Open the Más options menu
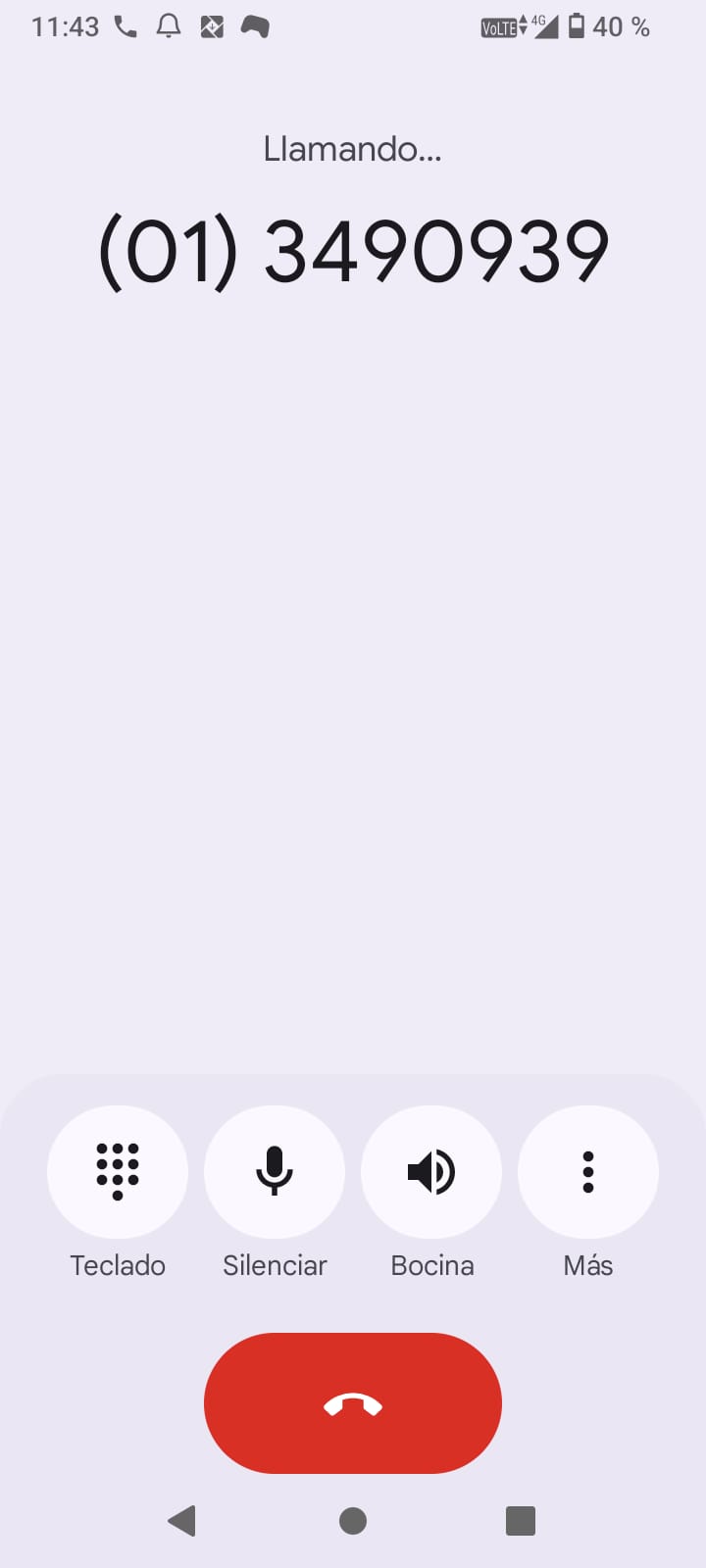The height and width of the screenshot is (1568, 706). (588, 1171)
